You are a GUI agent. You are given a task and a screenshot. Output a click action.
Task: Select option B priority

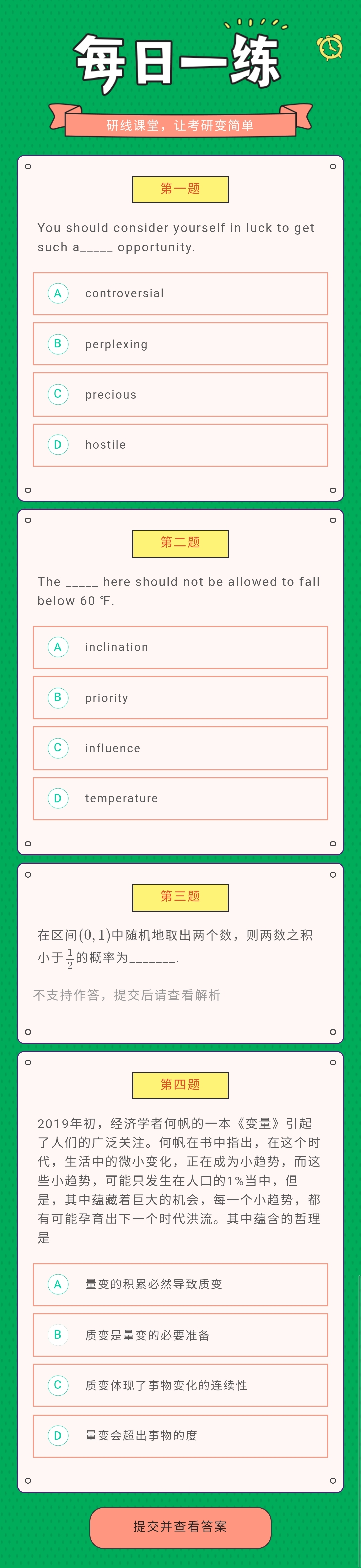pyautogui.click(x=180, y=697)
